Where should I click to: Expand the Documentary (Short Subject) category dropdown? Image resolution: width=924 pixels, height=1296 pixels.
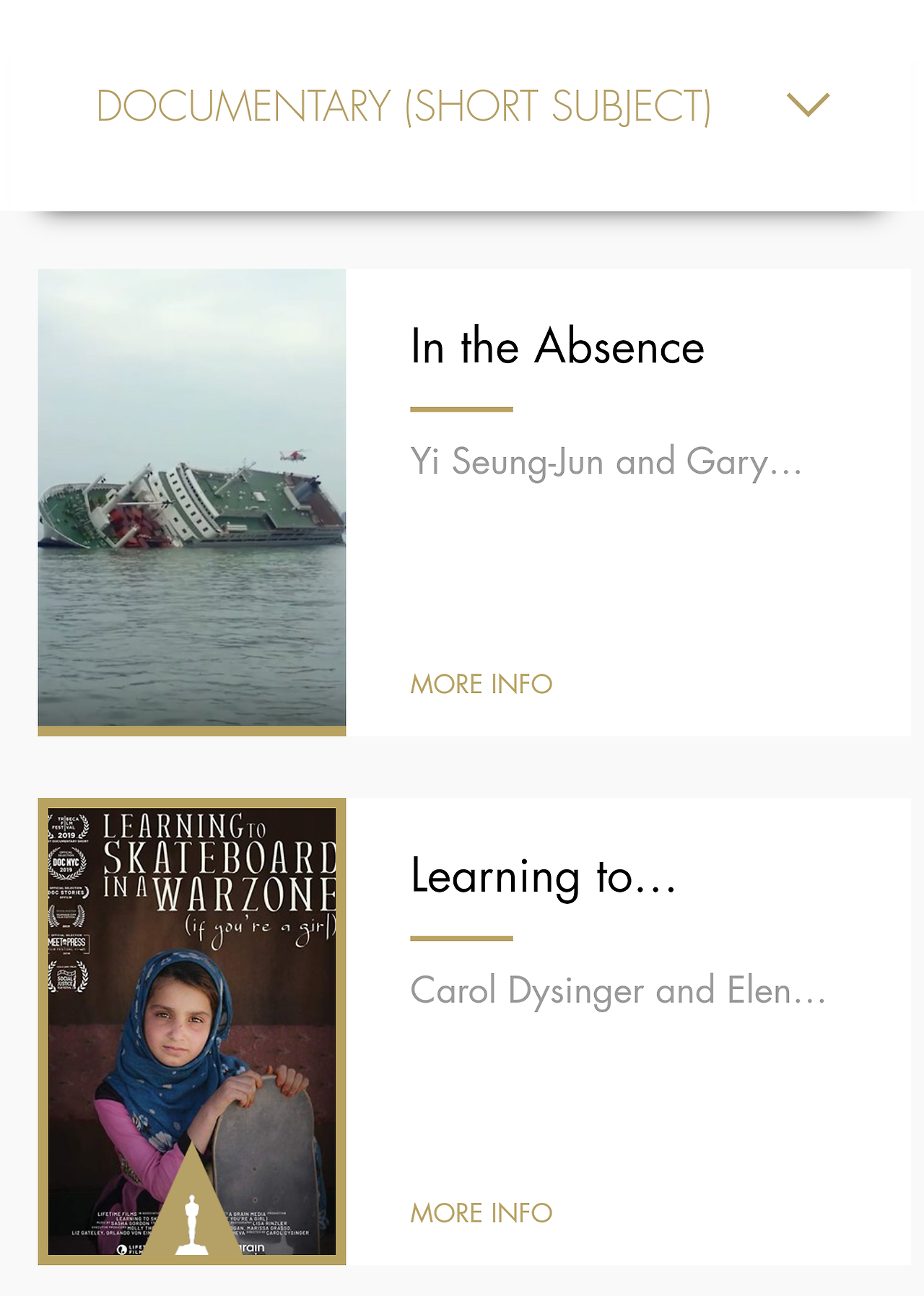pyautogui.click(x=808, y=105)
